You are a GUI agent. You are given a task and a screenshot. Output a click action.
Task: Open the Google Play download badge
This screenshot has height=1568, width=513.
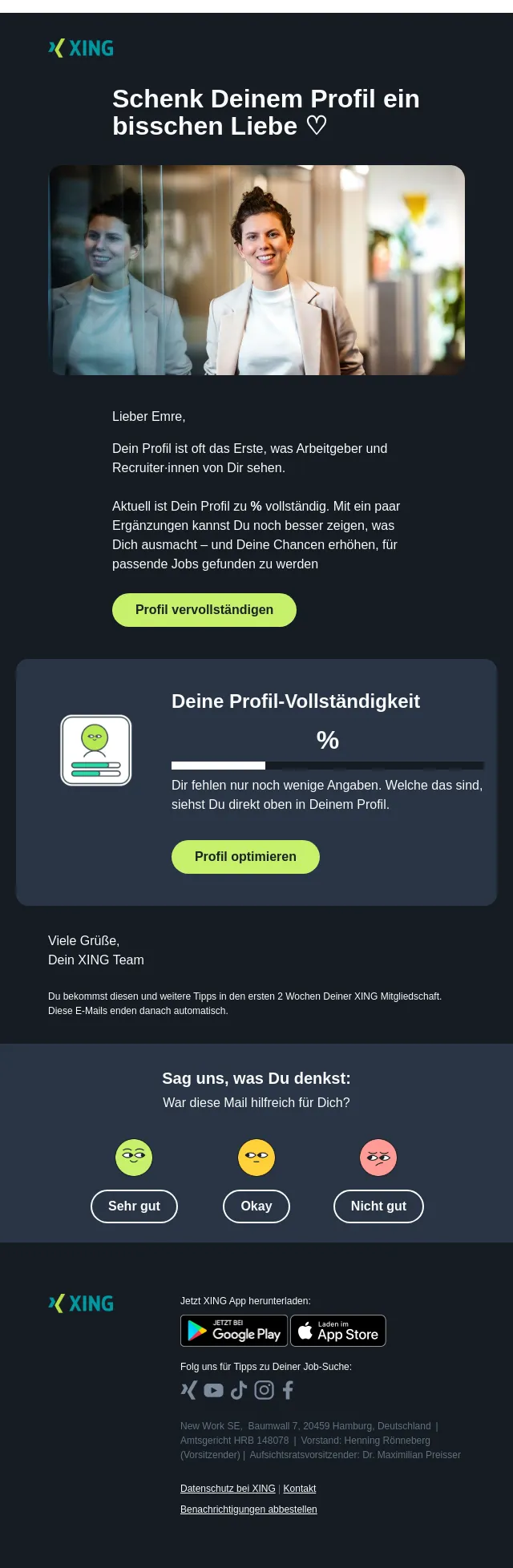coord(234,1331)
